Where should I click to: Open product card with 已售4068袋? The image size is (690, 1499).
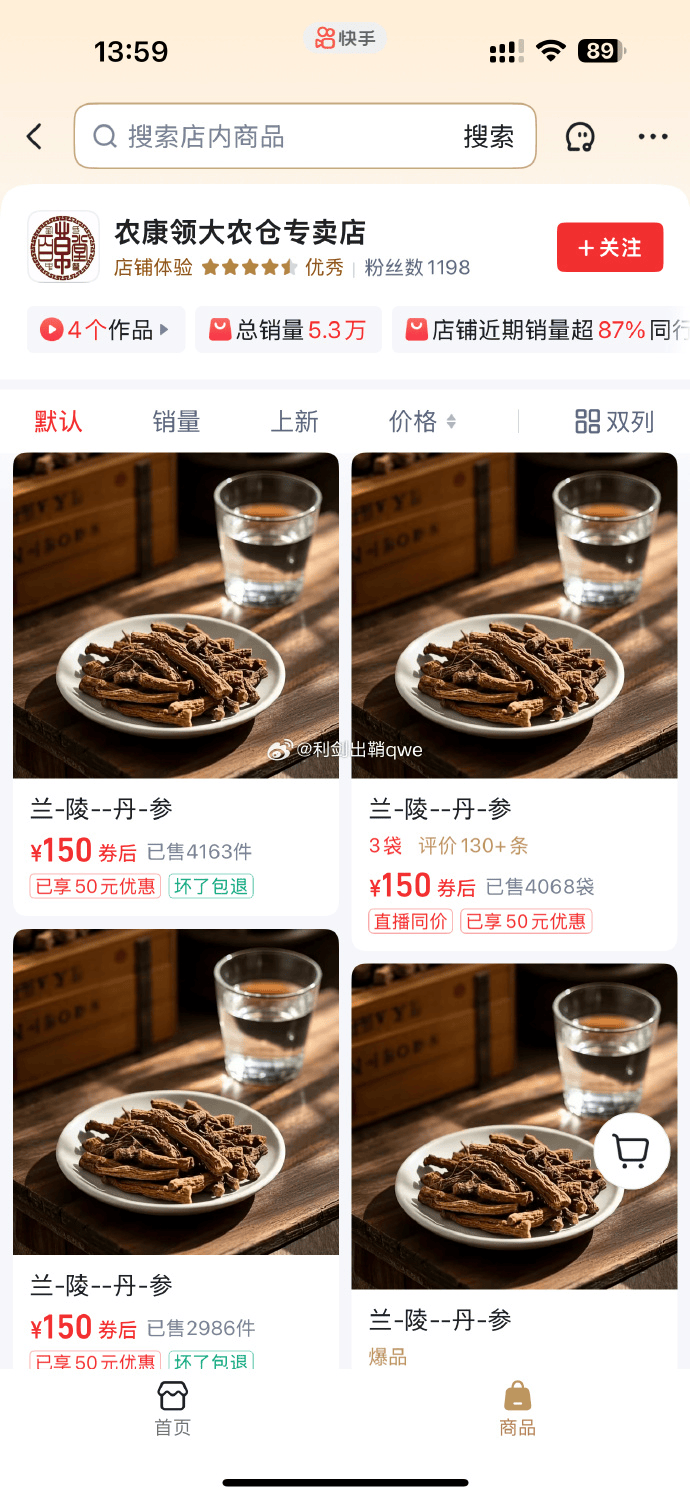pyautogui.click(x=514, y=640)
